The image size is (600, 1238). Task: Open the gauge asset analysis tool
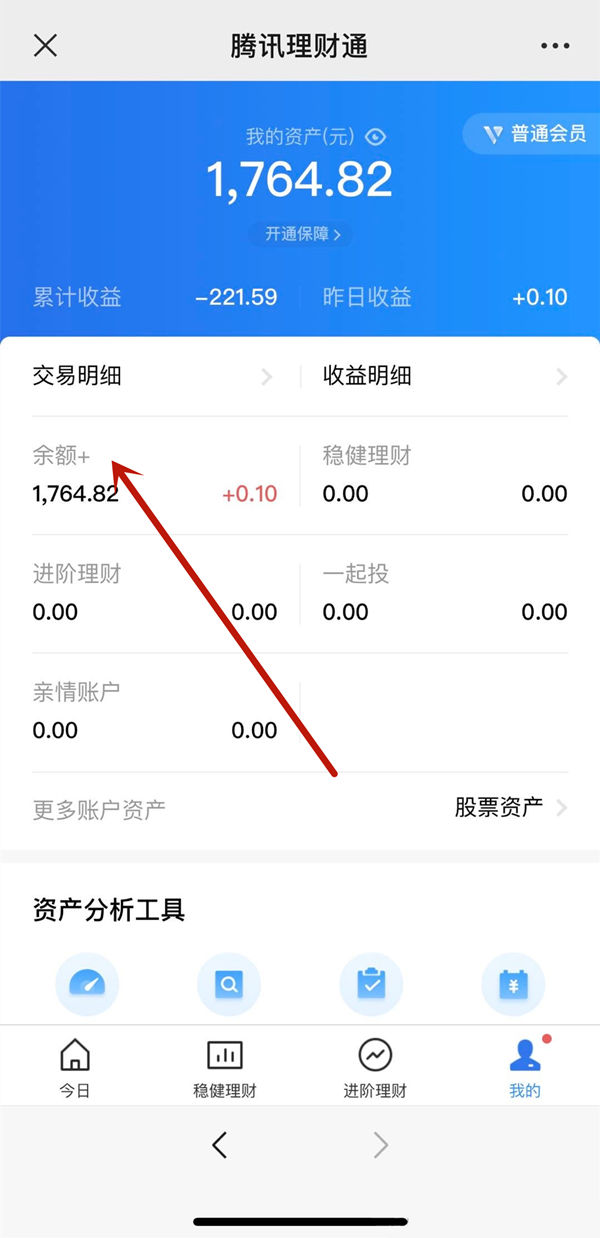[x=87, y=984]
